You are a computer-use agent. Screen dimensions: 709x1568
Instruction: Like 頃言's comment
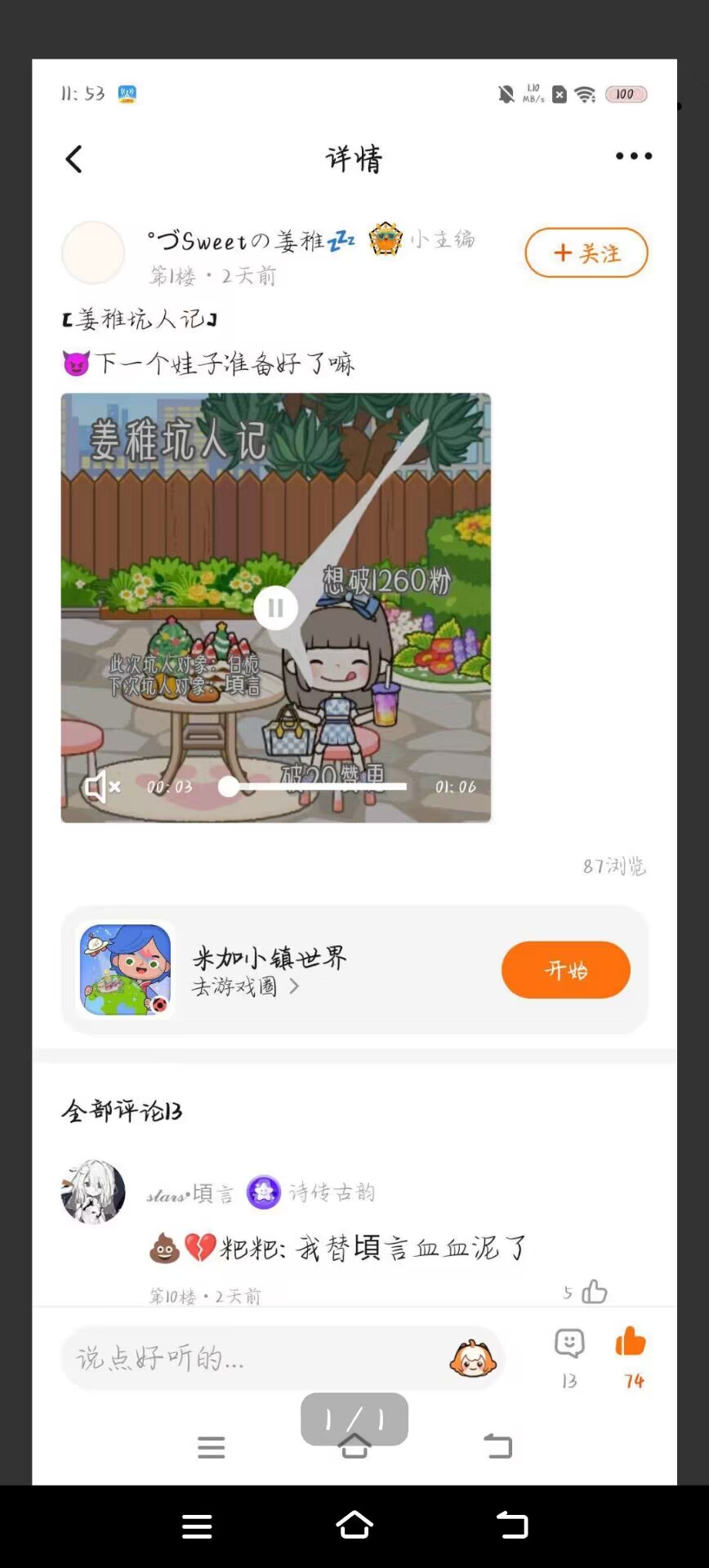pyautogui.click(x=594, y=1292)
